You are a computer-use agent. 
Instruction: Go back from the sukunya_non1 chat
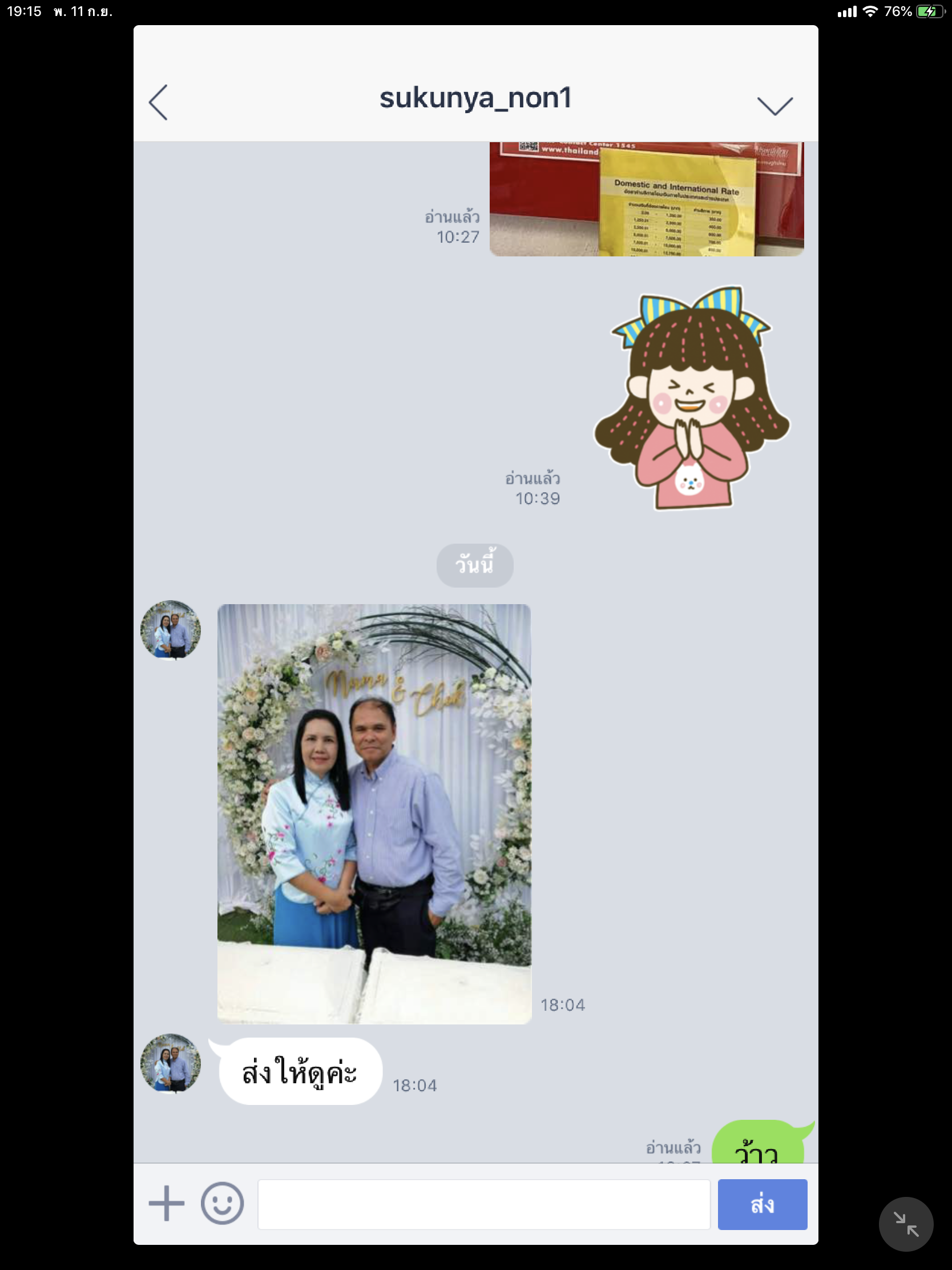(158, 103)
